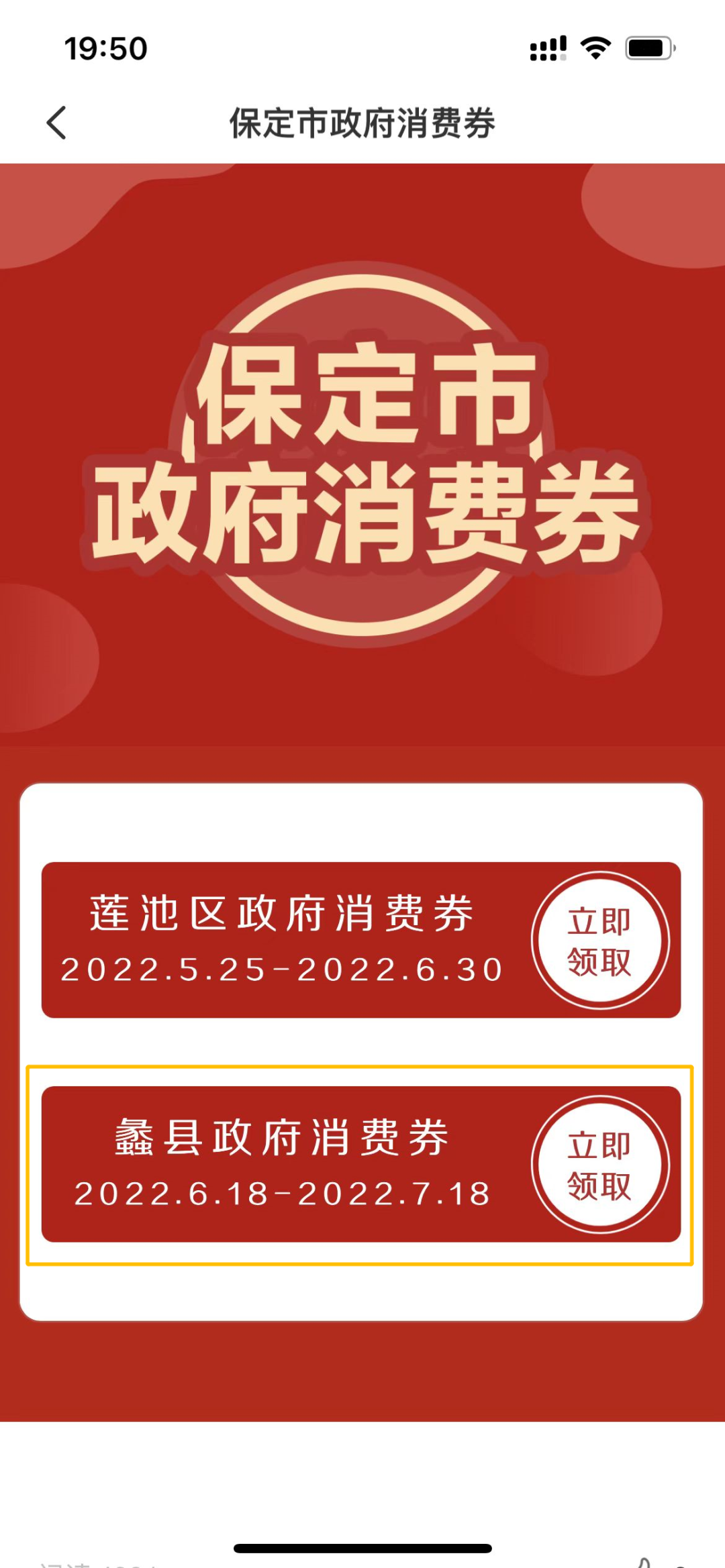Go back from 保定市政府消费券 page
Image resolution: width=725 pixels, height=1568 pixels.
coord(57,123)
